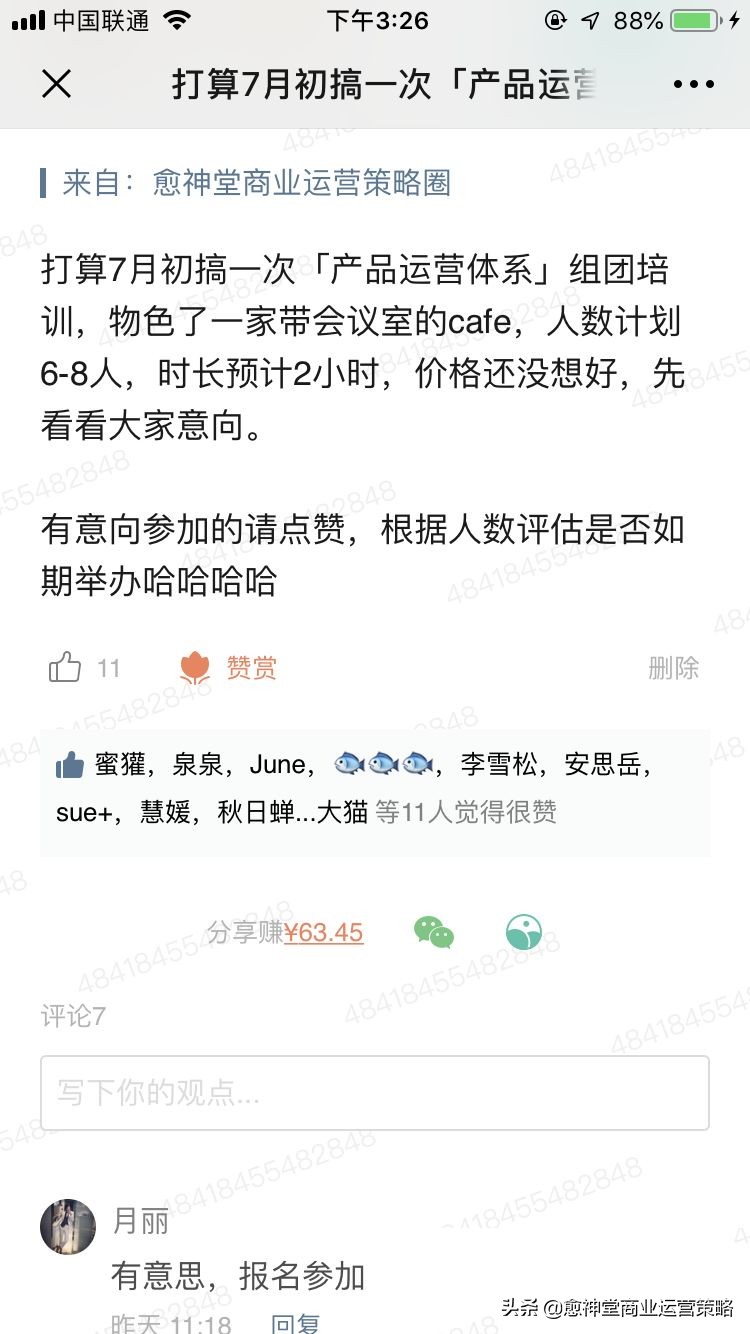Share the post via the WeChat icon

(433, 932)
